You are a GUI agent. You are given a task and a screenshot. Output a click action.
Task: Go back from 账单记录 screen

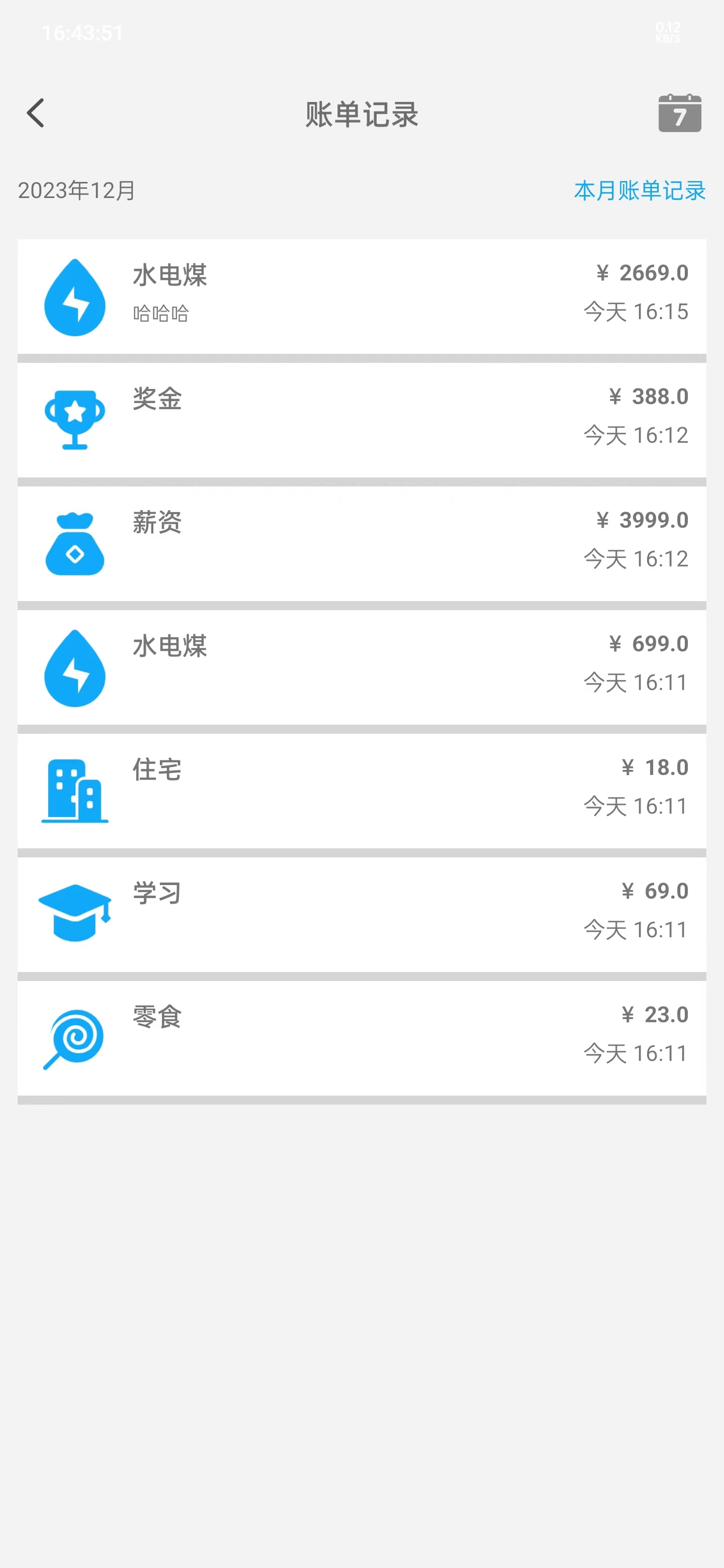pos(36,113)
